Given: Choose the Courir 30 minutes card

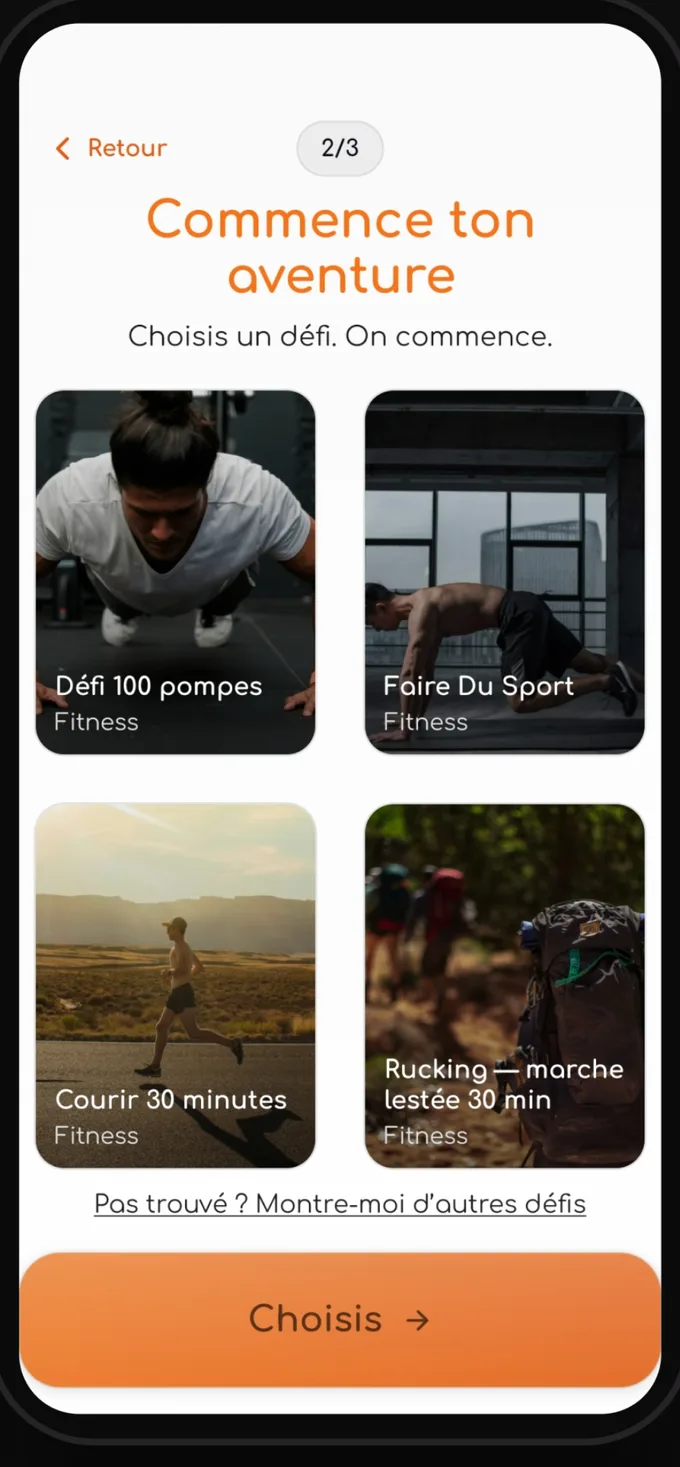Looking at the screenshot, I should coord(176,985).
